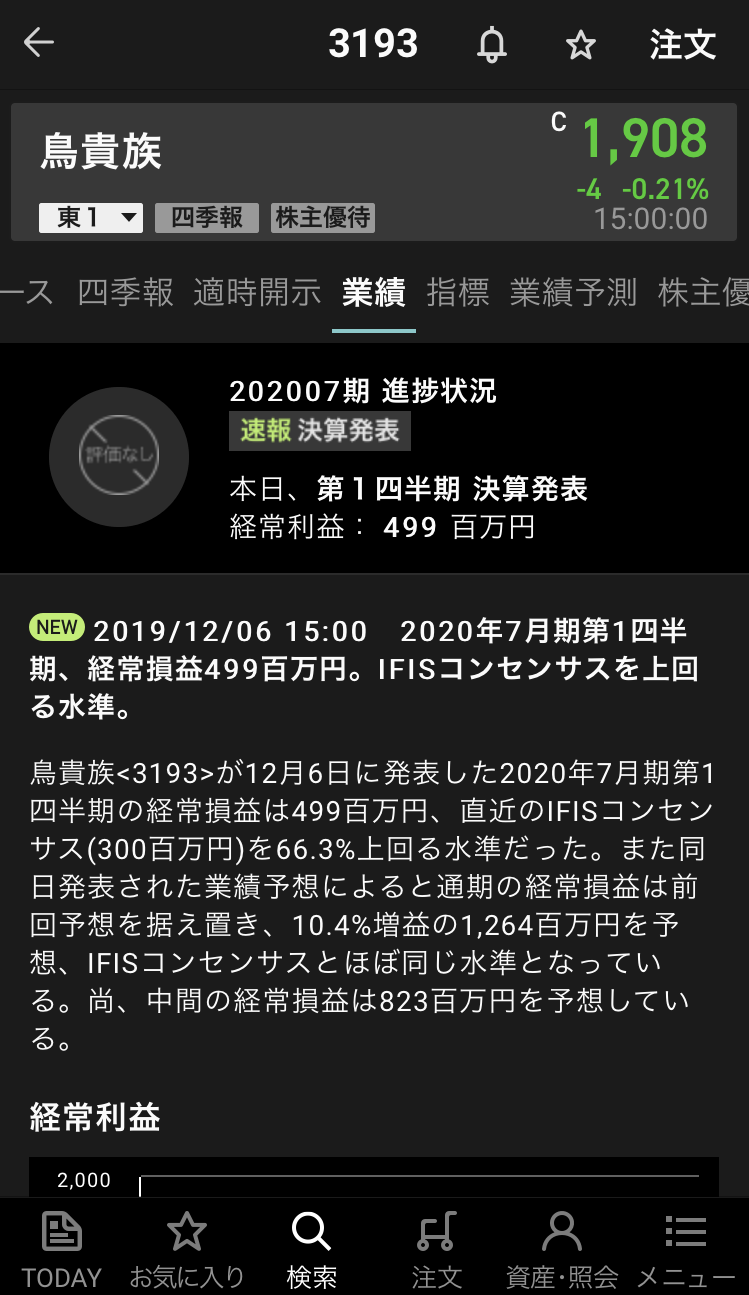Tap the 注文 button in the header
Screen dimensions: 749x1295
tap(683, 45)
